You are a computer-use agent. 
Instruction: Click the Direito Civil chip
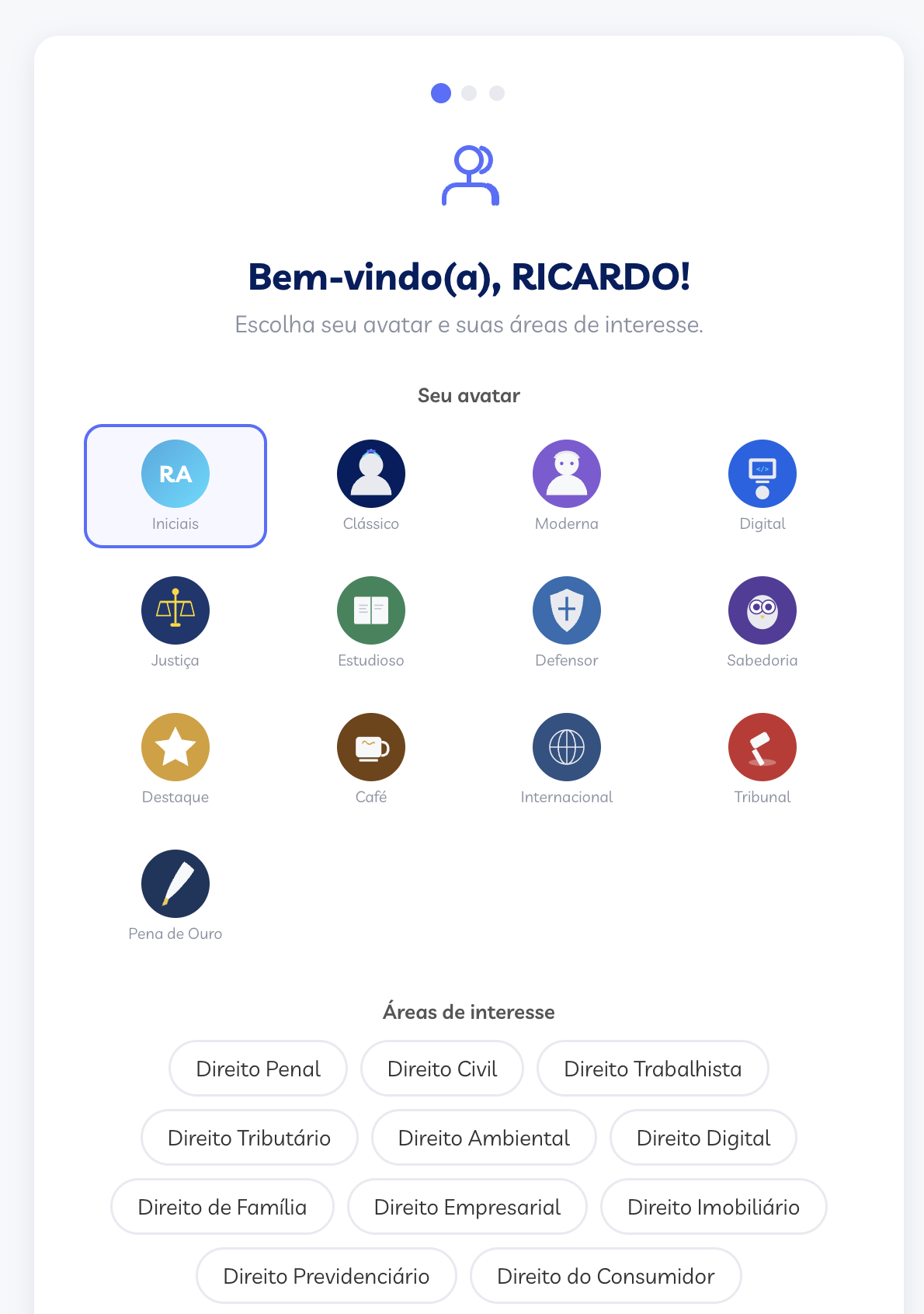tap(442, 1069)
